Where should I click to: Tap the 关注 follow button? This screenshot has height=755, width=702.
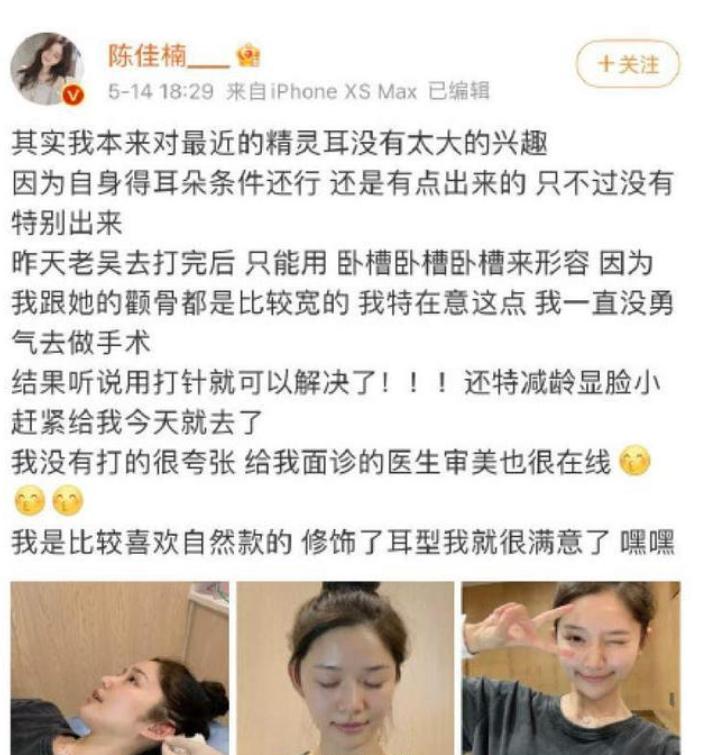pyautogui.click(x=628, y=65)
